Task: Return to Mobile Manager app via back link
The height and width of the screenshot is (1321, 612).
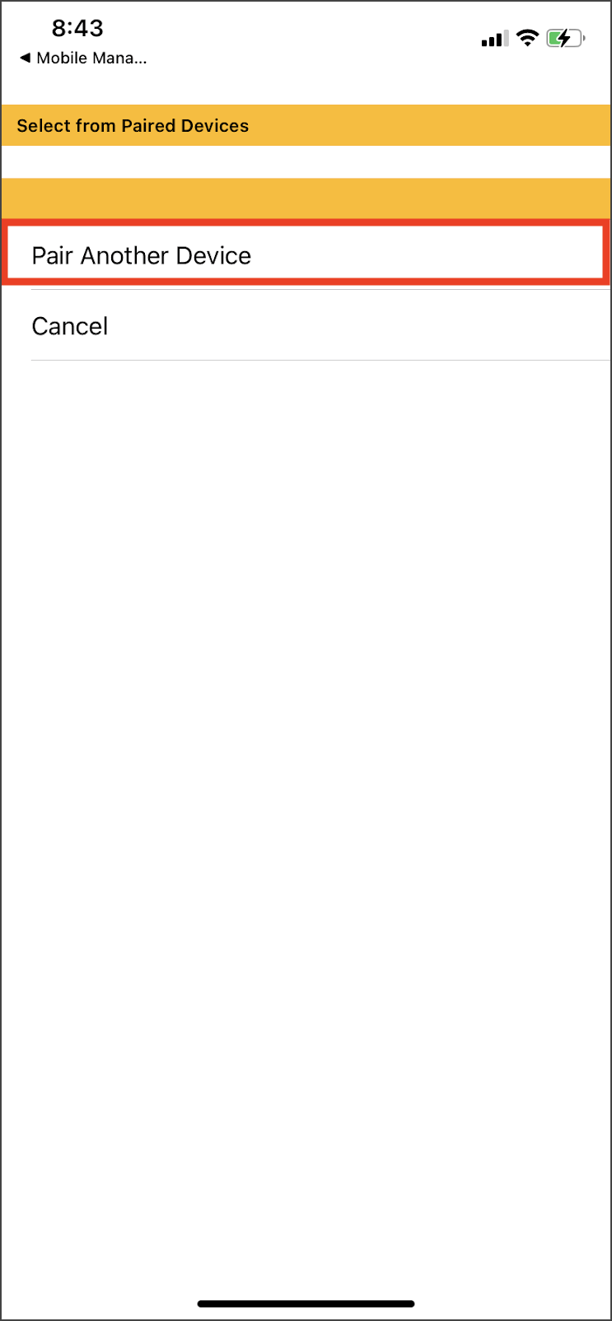Action: click(x=83, y=58)
